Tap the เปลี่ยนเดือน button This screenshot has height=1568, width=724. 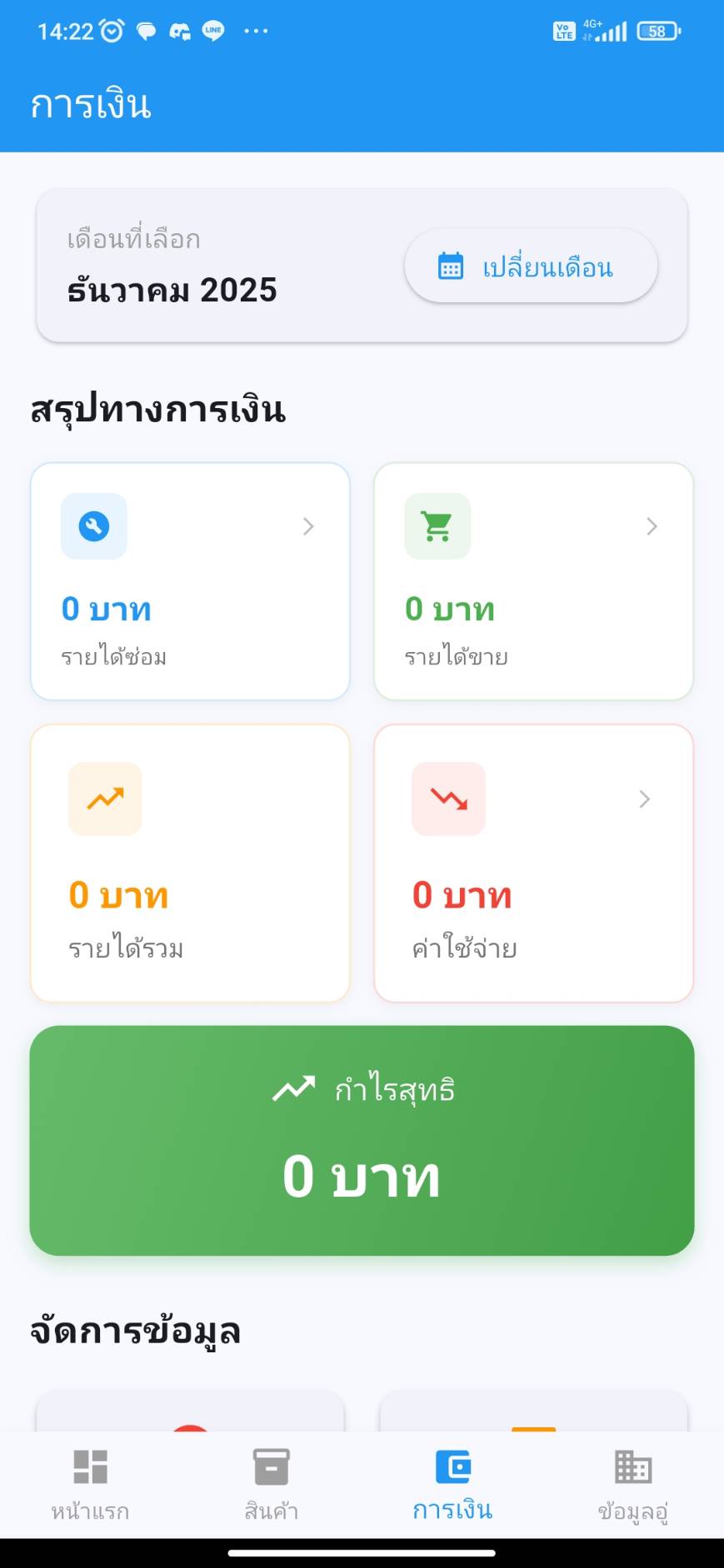531,266
